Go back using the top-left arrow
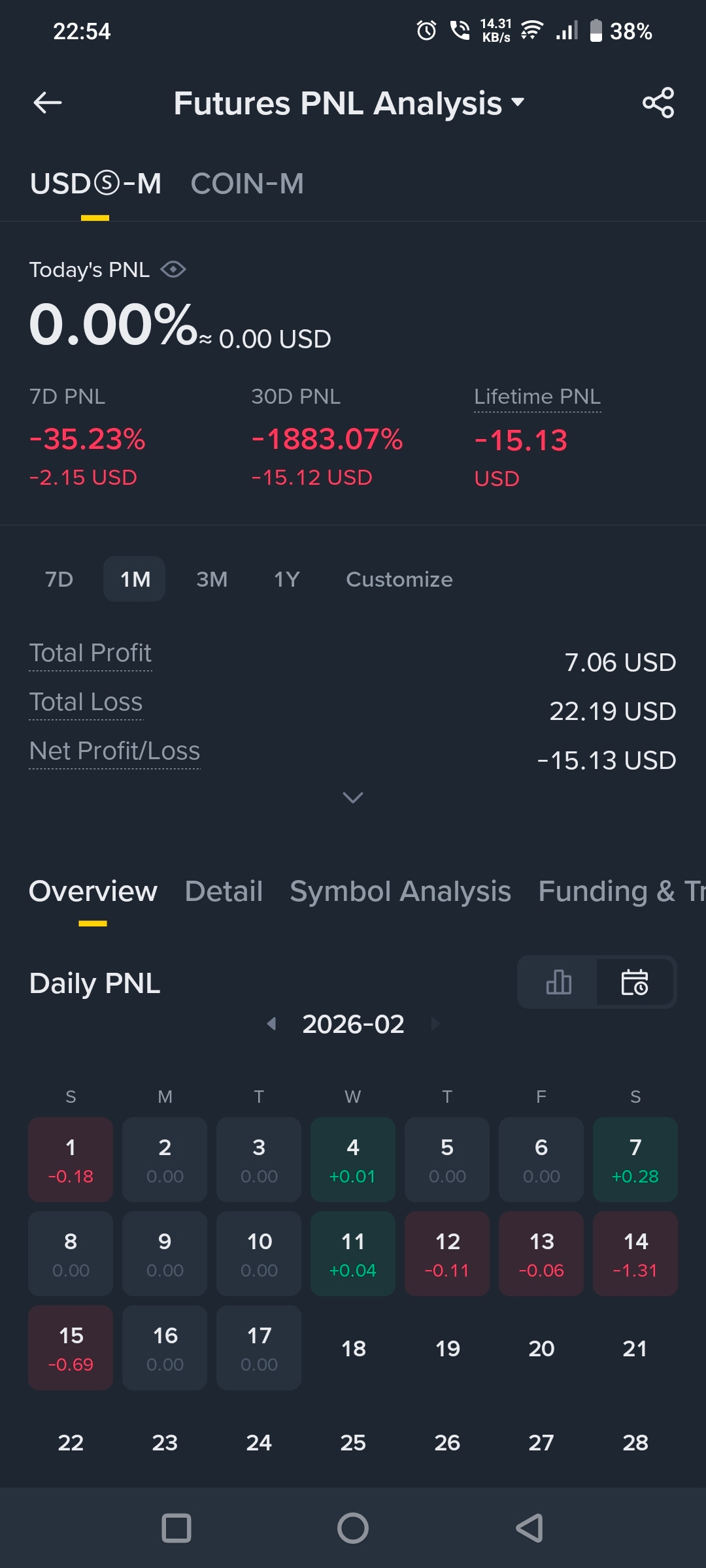Image resolution: width=706 pixels, height=1568 pixels. [48, 103]
